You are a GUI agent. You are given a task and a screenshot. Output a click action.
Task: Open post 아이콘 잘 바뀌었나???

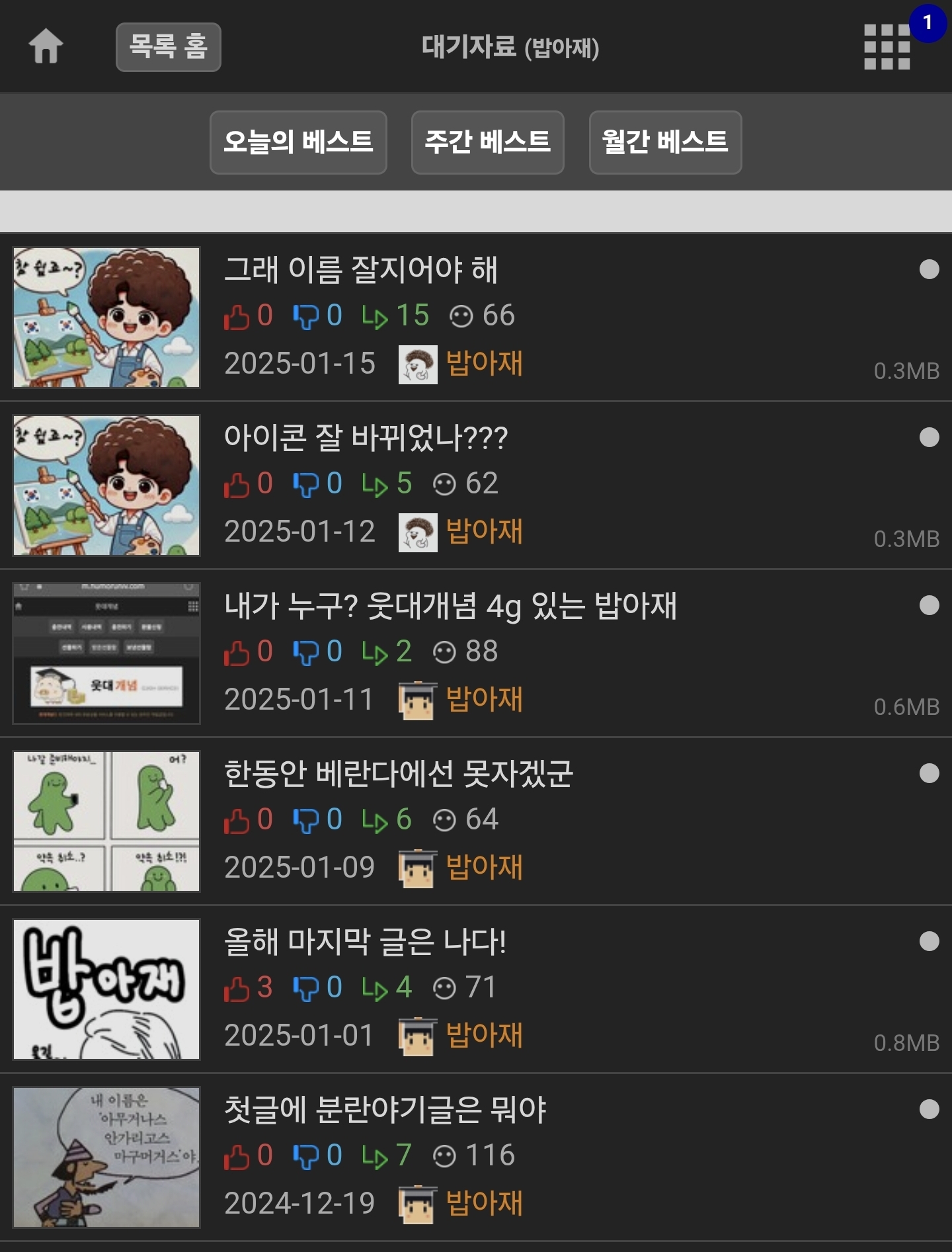pos(366,438)
